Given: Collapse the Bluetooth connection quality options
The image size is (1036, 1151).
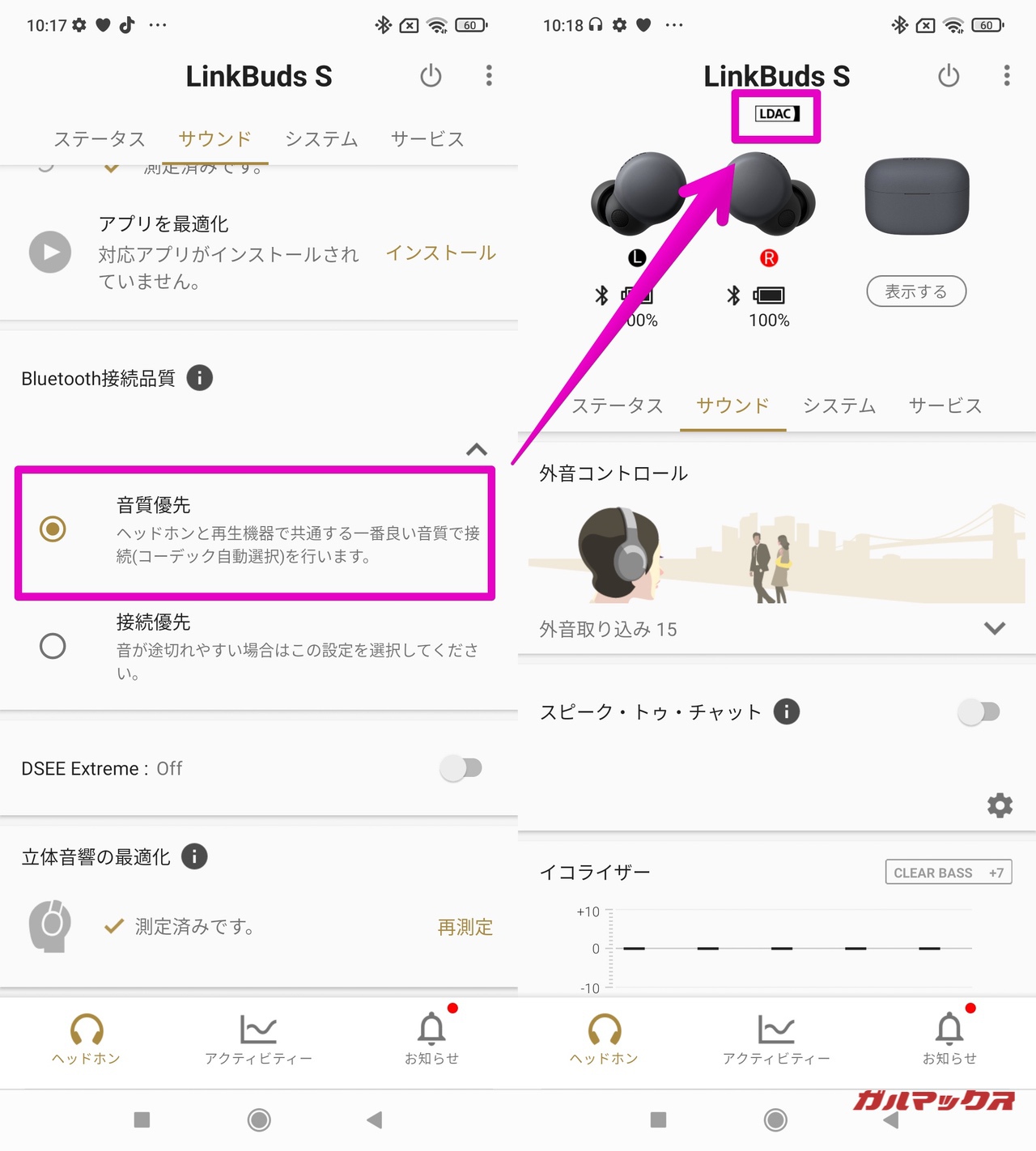Looking at the screenshot, I should coord(477,449).
